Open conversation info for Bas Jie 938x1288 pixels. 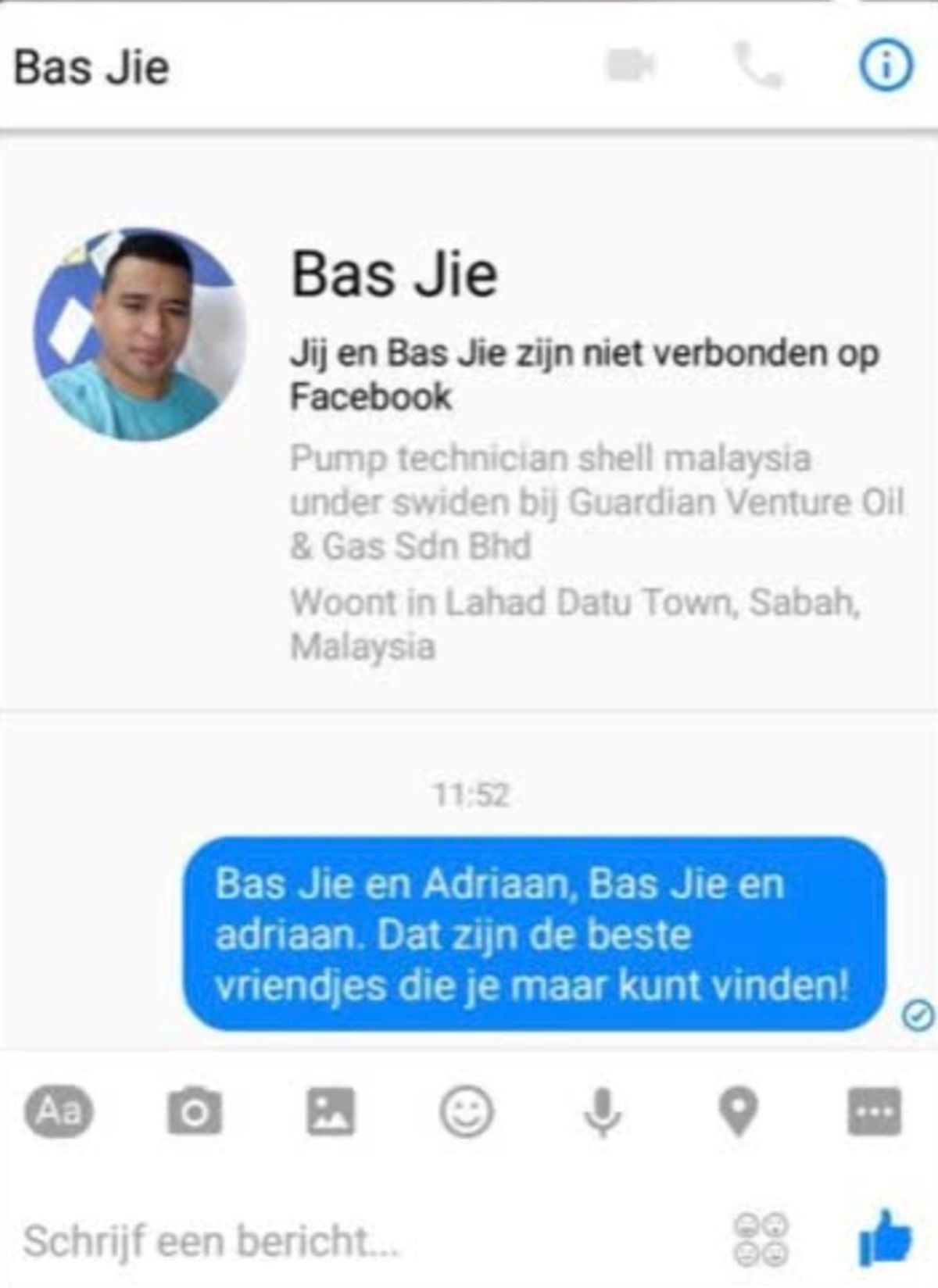coord(886,66)
